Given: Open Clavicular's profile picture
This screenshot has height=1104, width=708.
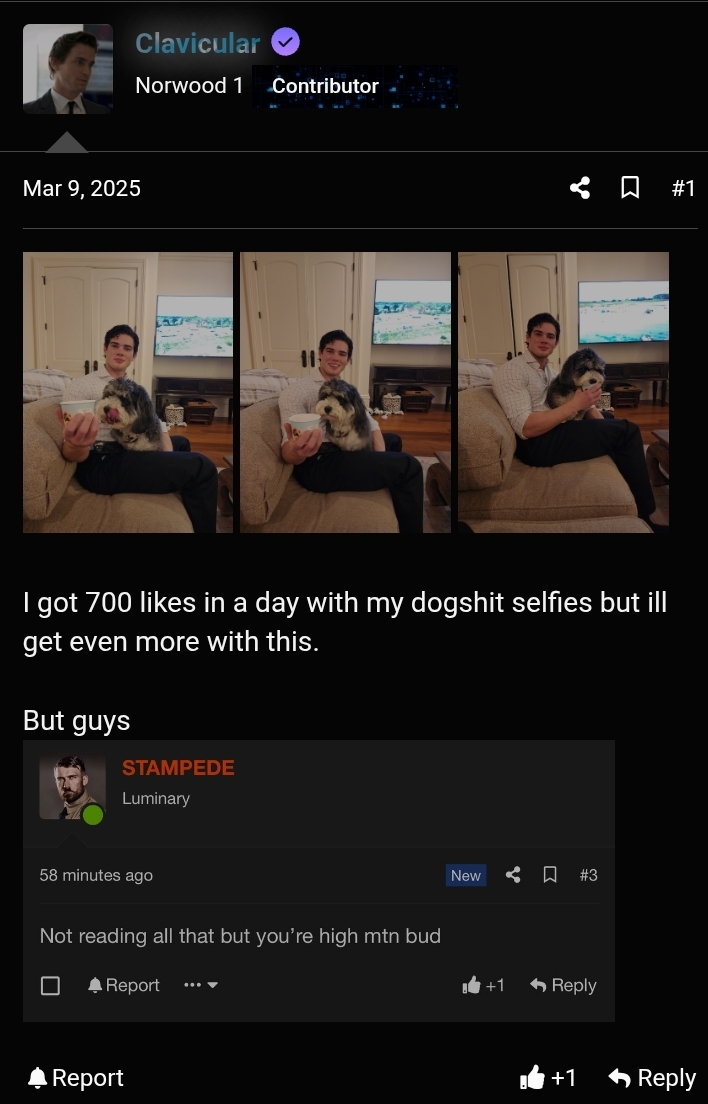Looking at the screenshot, I should point(67,68).
